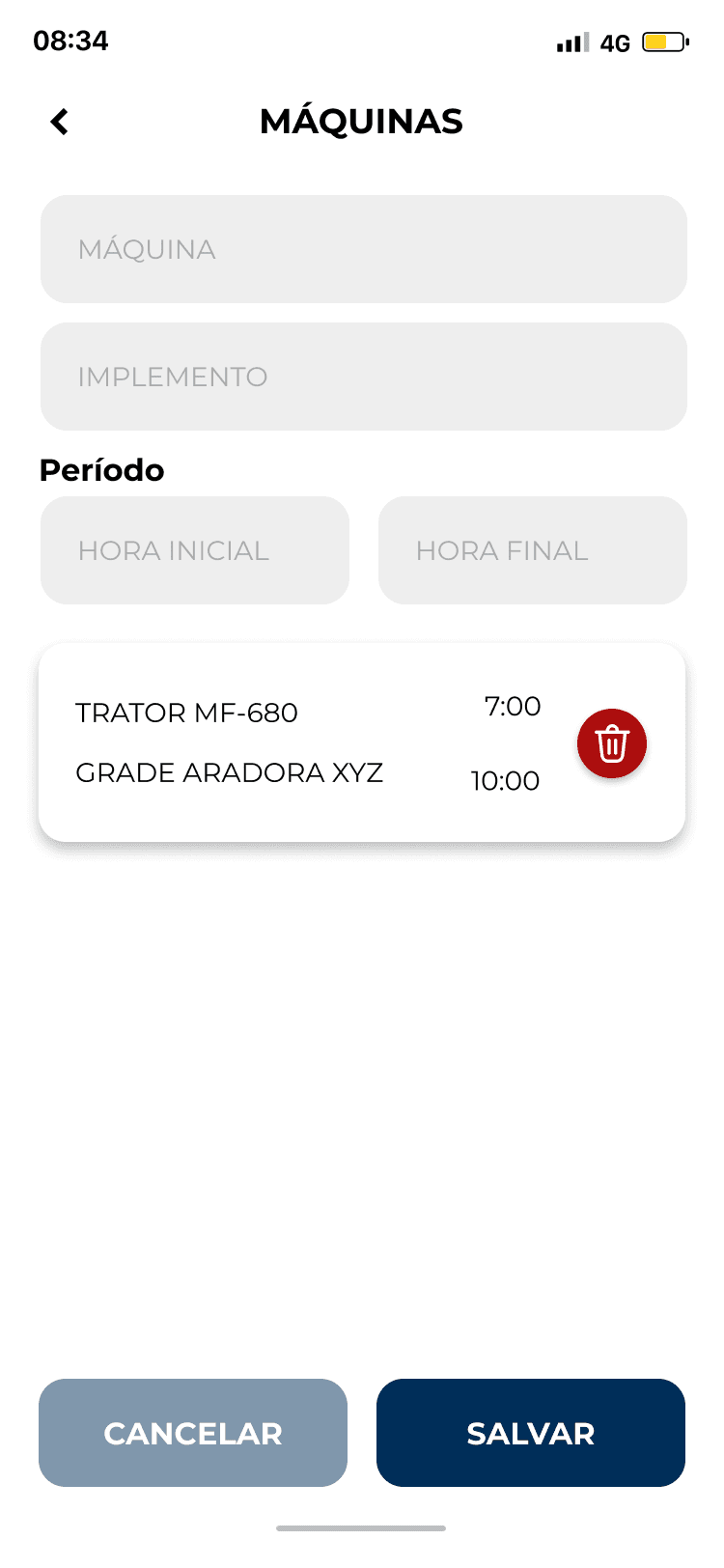
Task: Click the 10:00 end time on the card
Action: point(504,782)
